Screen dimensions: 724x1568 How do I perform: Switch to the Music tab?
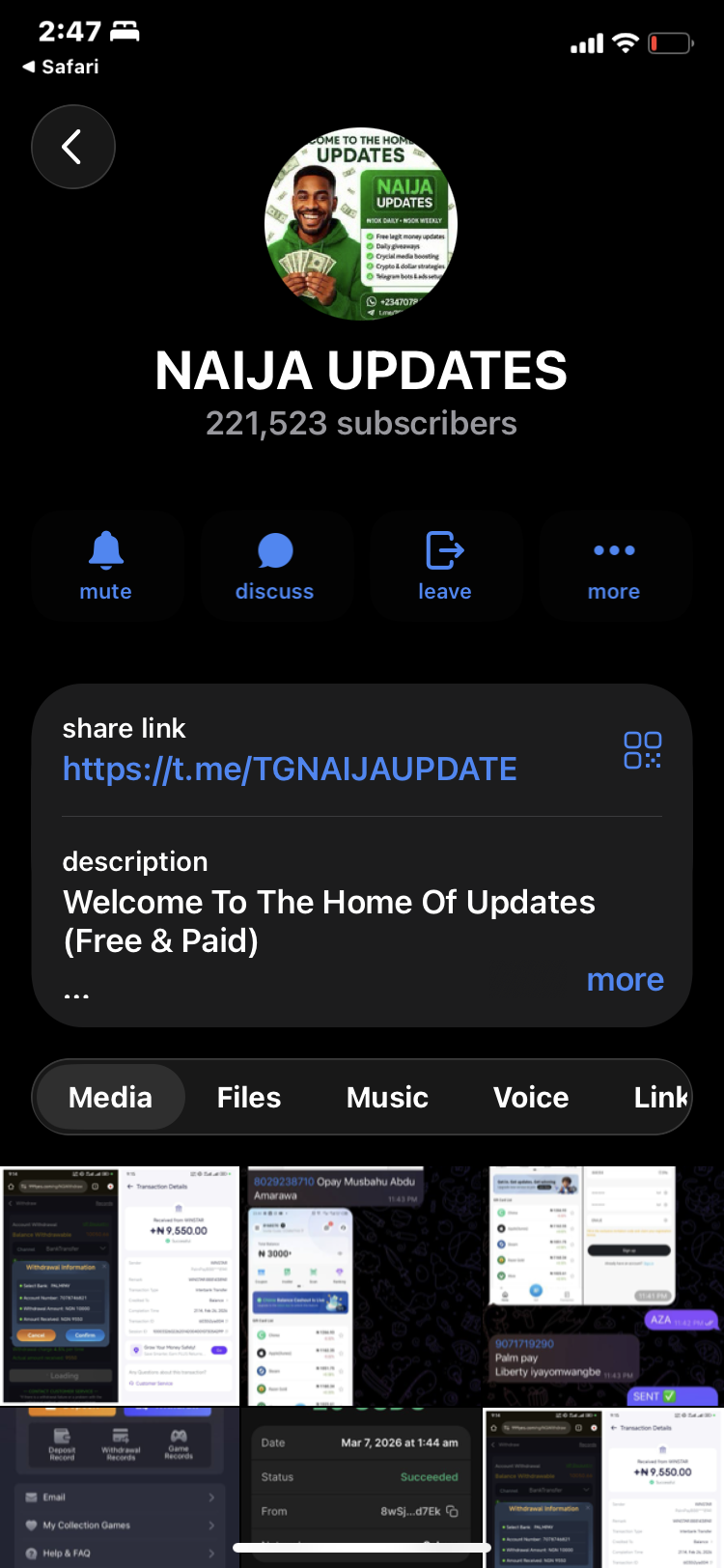tap(387, 1097)
